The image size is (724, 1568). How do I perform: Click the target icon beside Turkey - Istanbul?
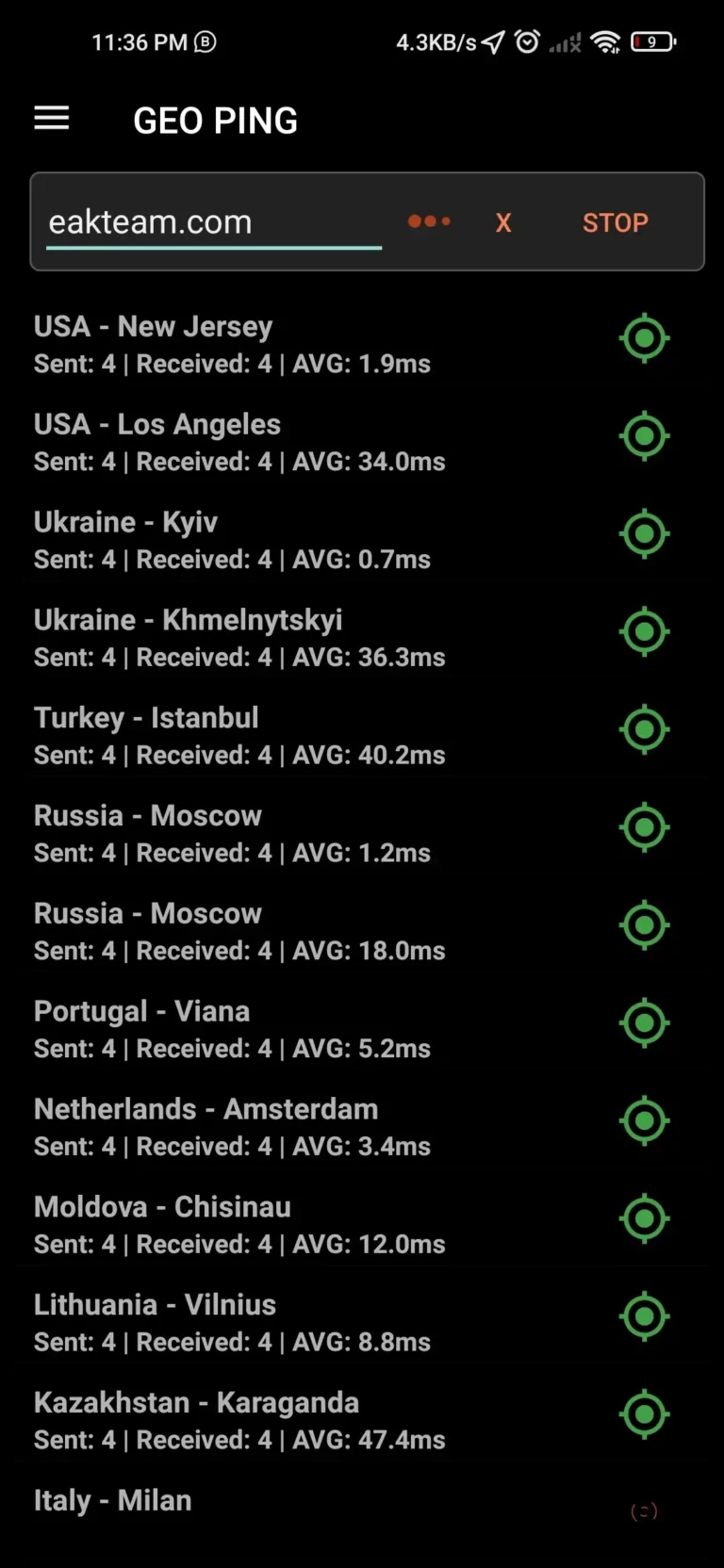pyautogui.click(x=644, y=728)
